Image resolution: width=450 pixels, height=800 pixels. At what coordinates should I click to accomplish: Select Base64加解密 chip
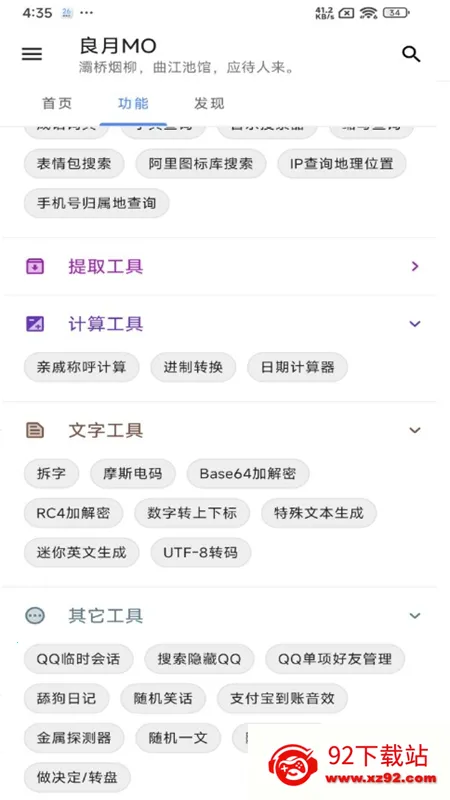click(248, 473)
